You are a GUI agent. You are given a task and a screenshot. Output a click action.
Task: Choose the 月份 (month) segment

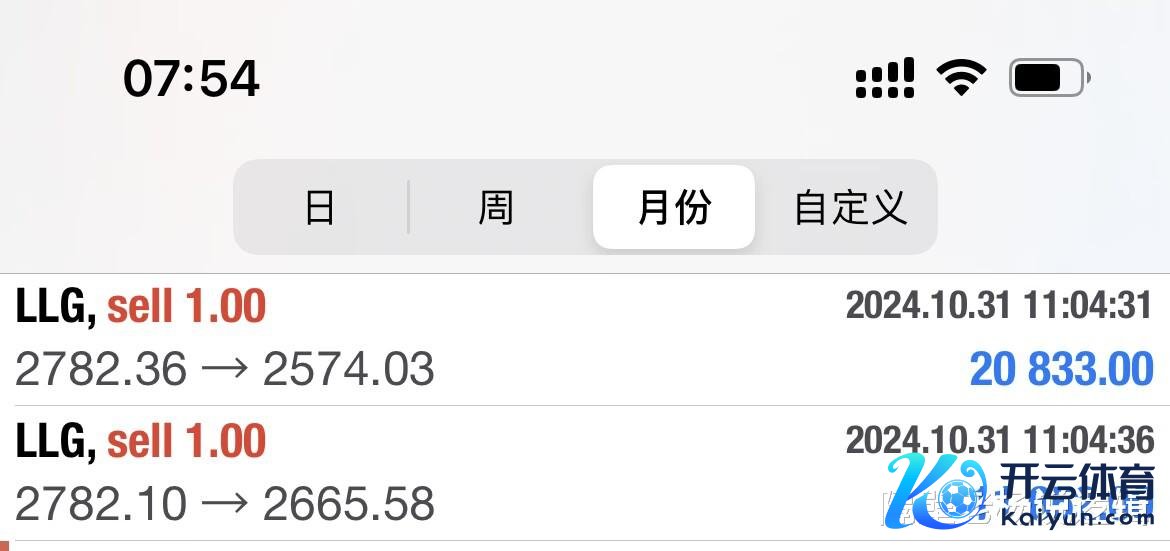pyautogui.click(x=673, y=208)
